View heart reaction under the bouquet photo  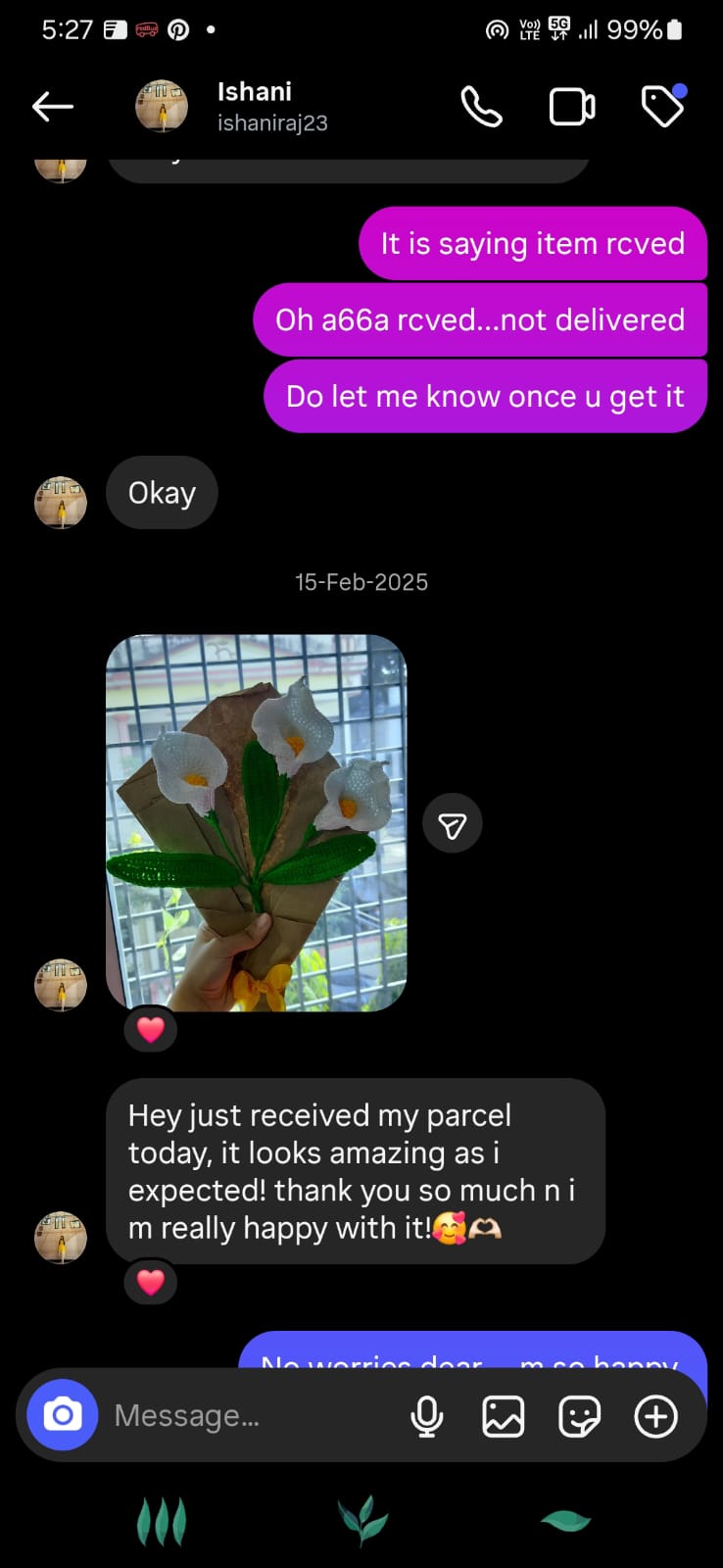coord(150,1029)
